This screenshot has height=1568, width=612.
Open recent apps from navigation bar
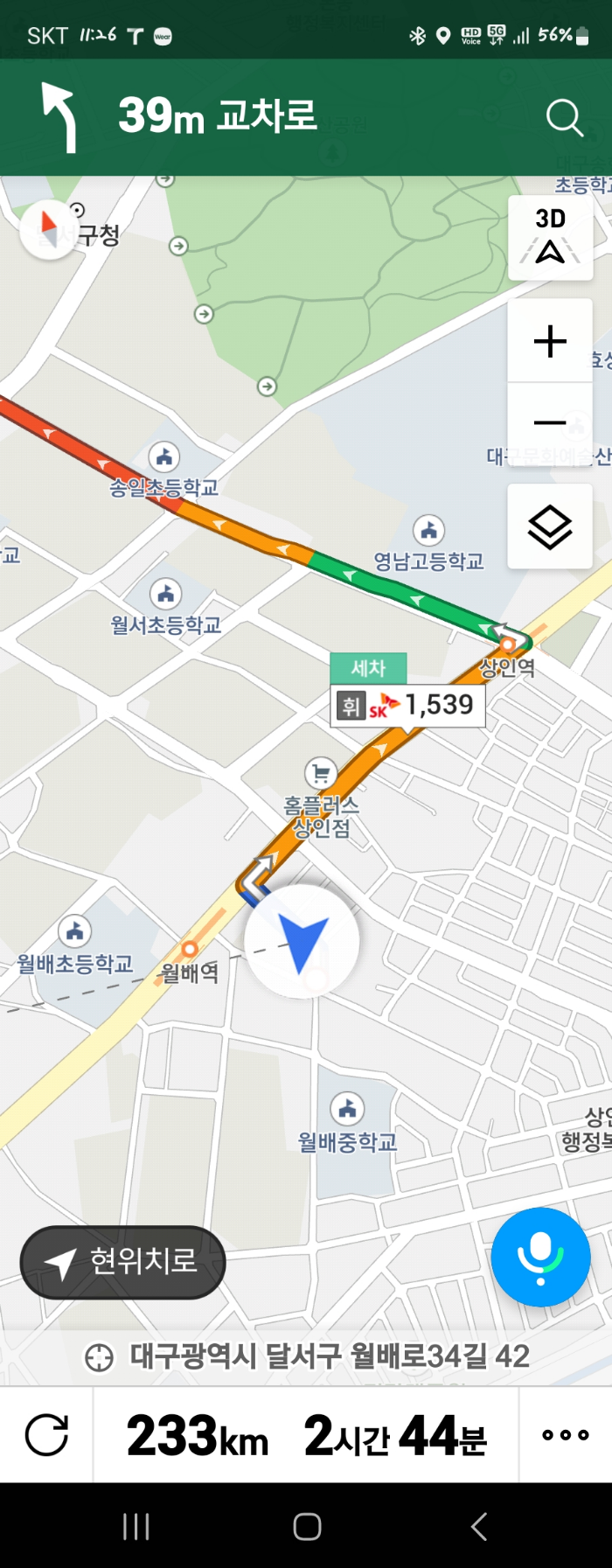(x=136, y=1527)
